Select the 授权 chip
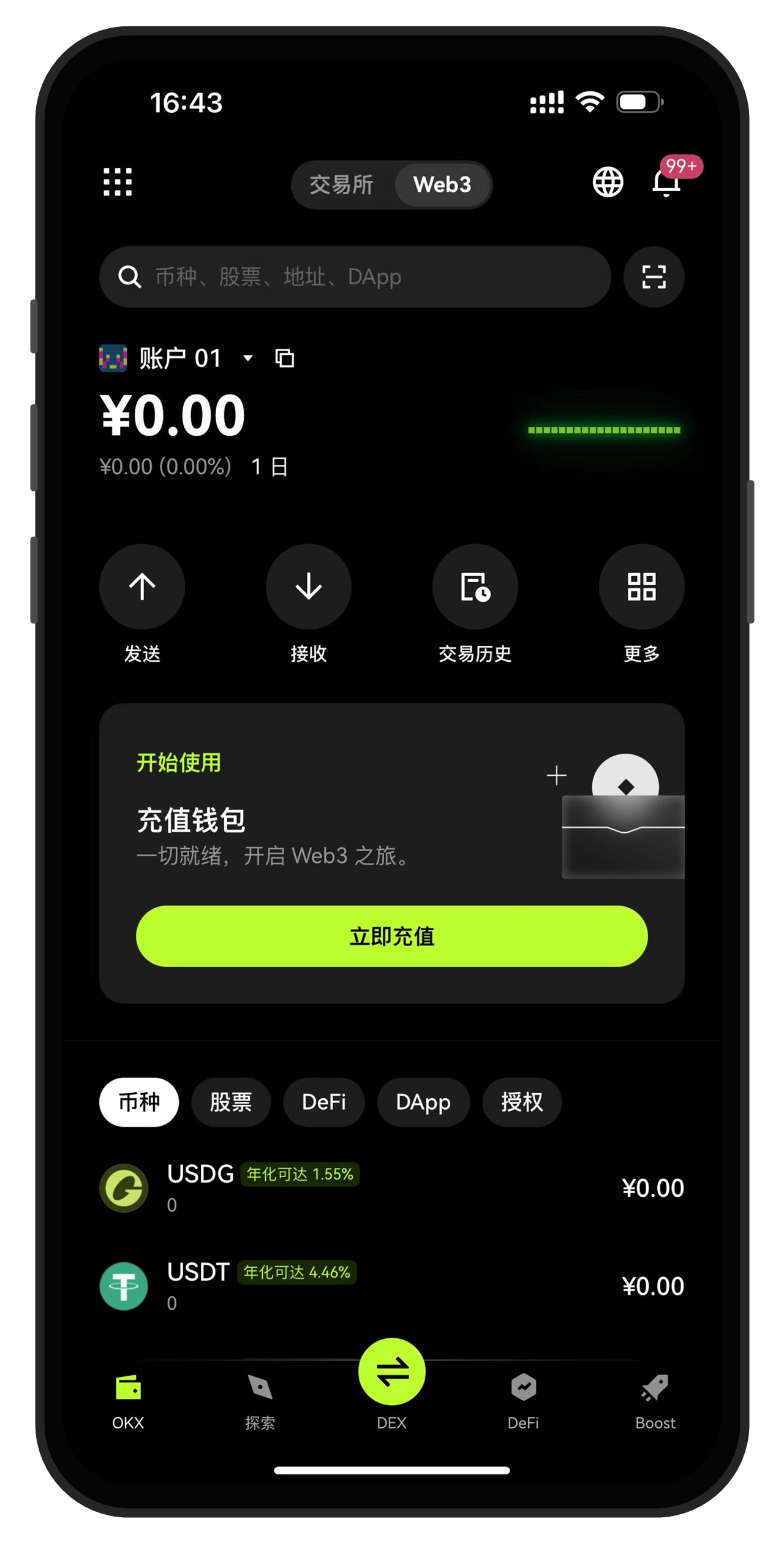 coord(522,1102)
